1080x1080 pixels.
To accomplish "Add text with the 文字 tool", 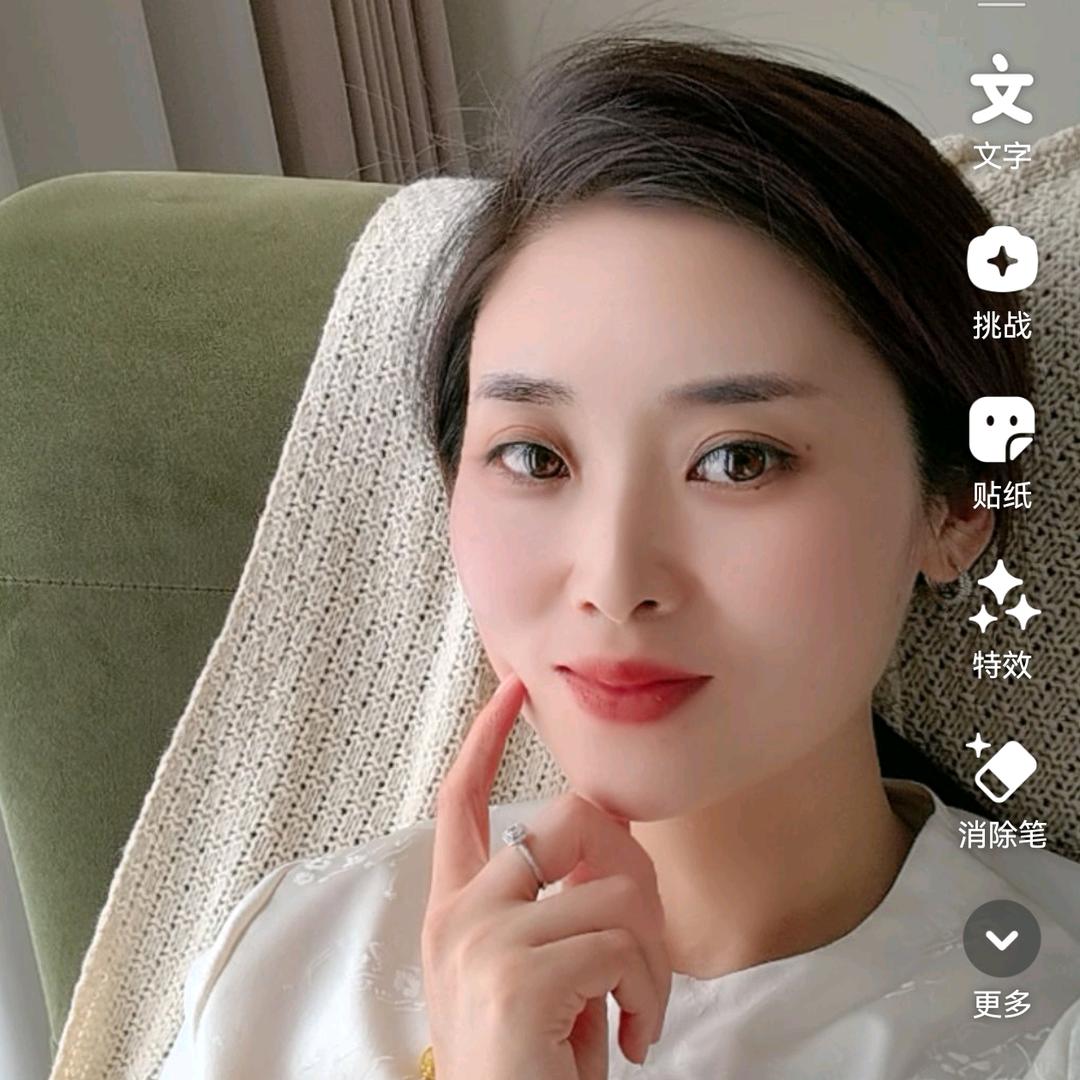I will click(1001, 92).
